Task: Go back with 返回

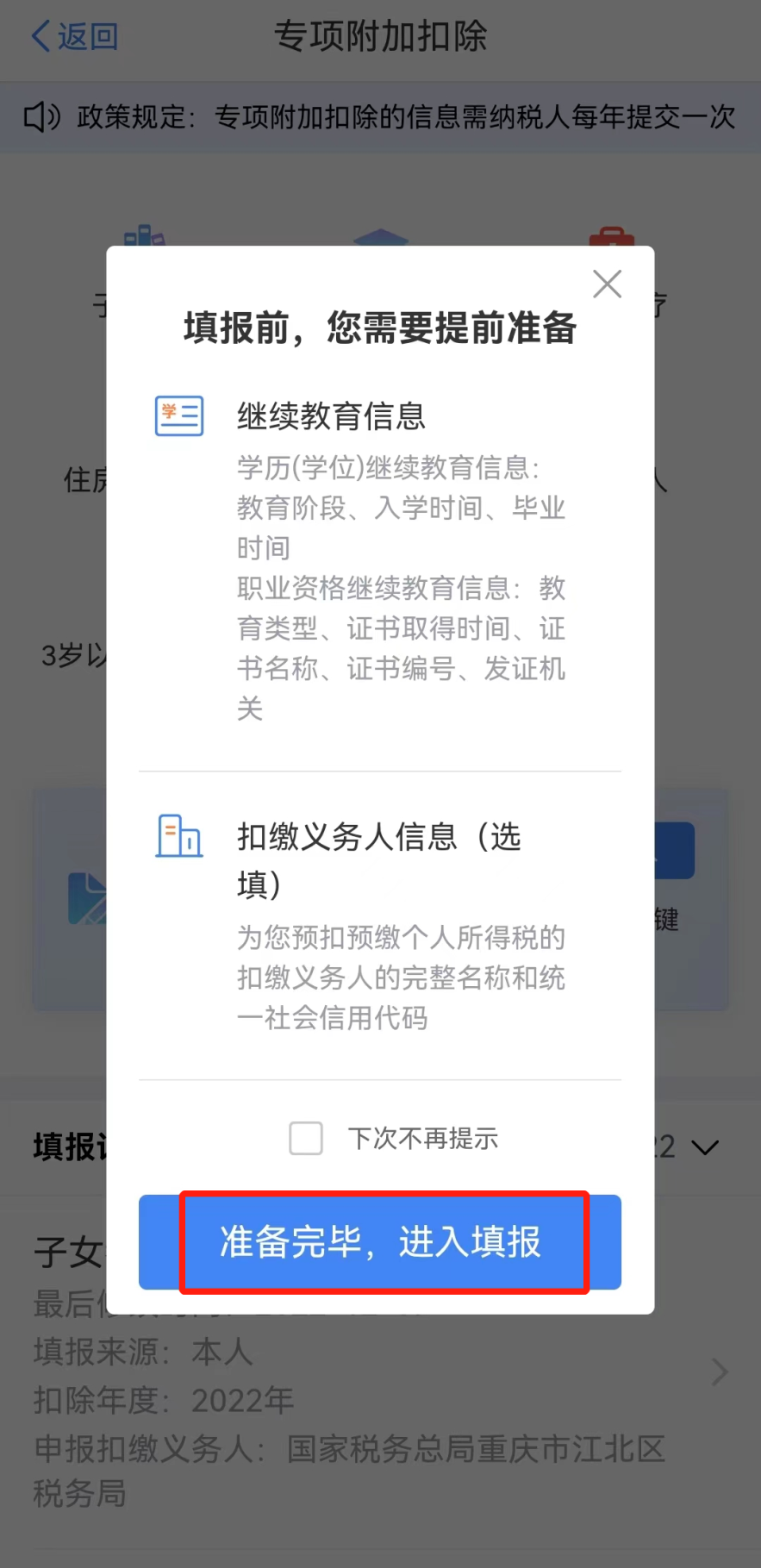Action: (x=74, y=36)
